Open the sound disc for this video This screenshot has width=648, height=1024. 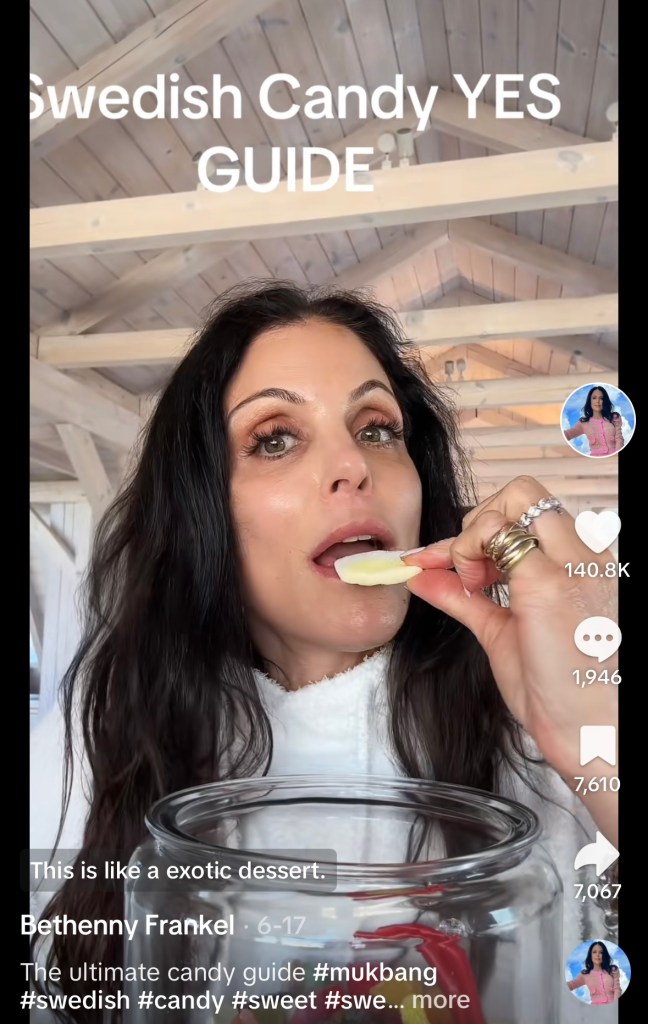coord(598,971)
